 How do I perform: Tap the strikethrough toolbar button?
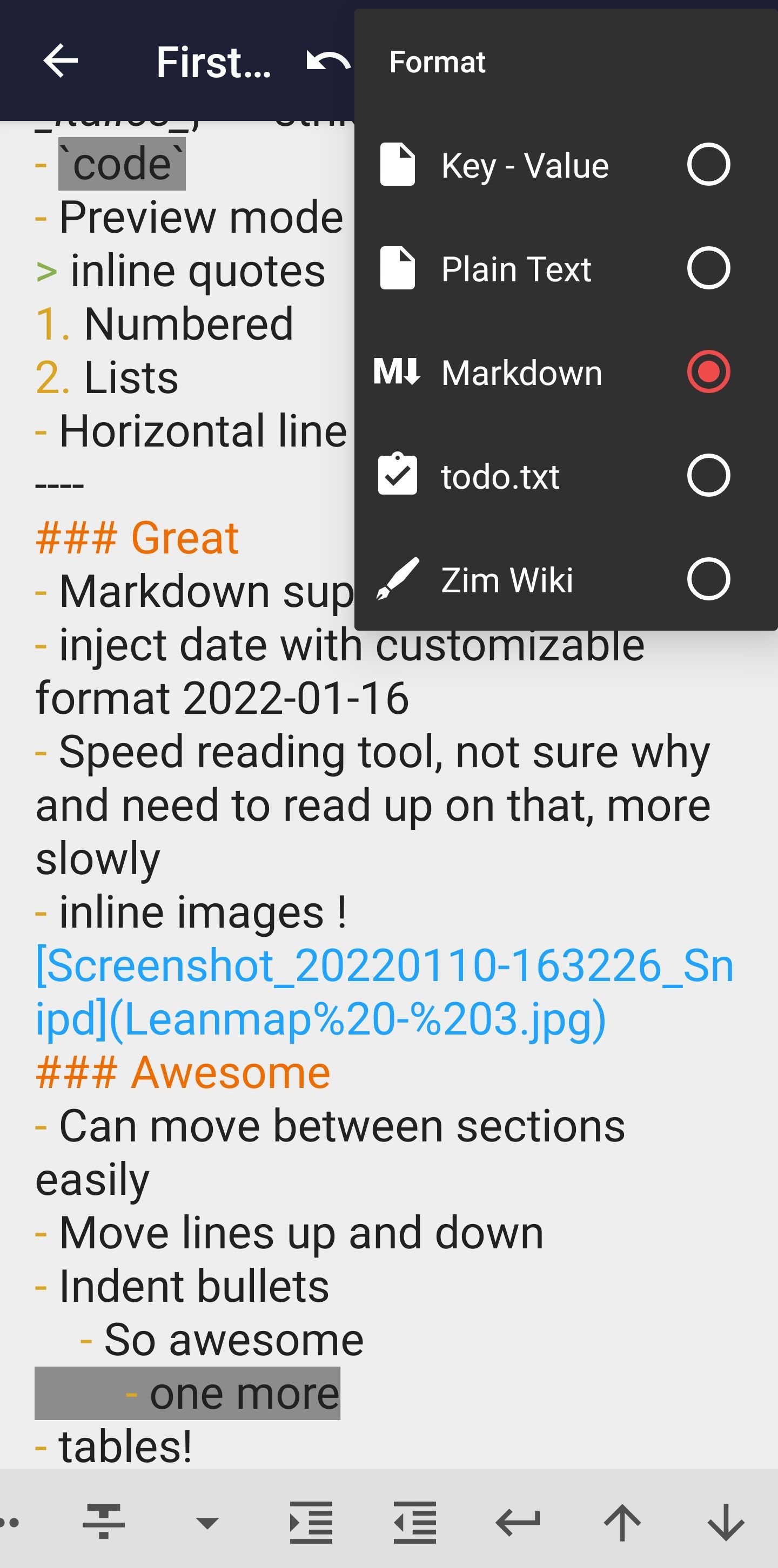[104, 1522]
